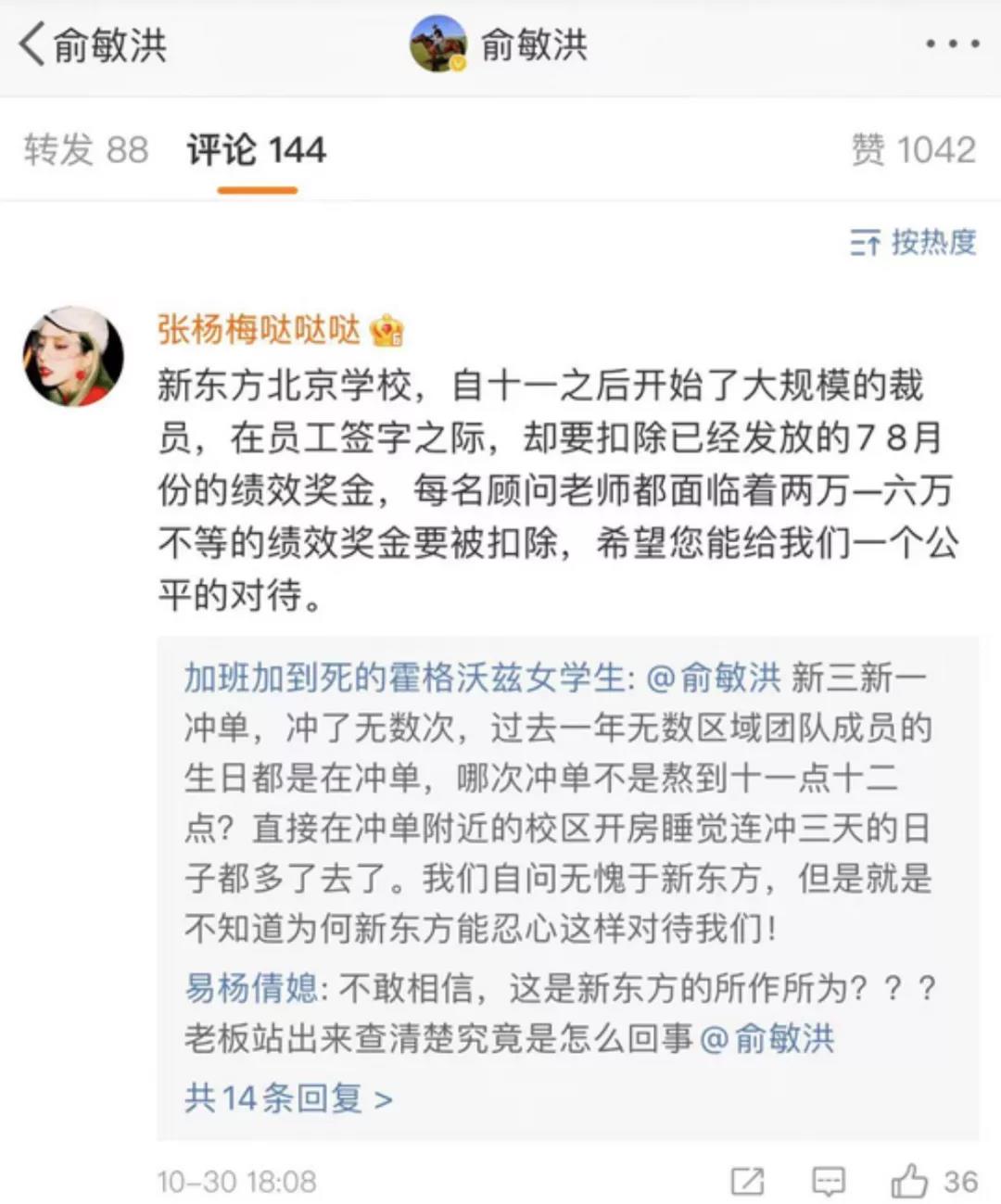Screen dimensions: 1001x1204
Task: Open commenter 张杨梅哒哒哒's avatar
Action: [x=73, y=356]
